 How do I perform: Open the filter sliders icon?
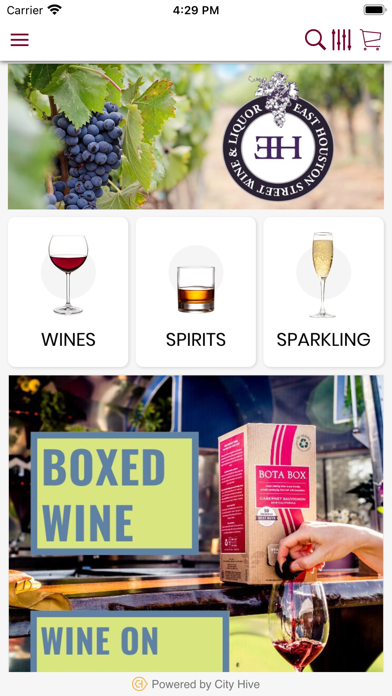point(341,40)
